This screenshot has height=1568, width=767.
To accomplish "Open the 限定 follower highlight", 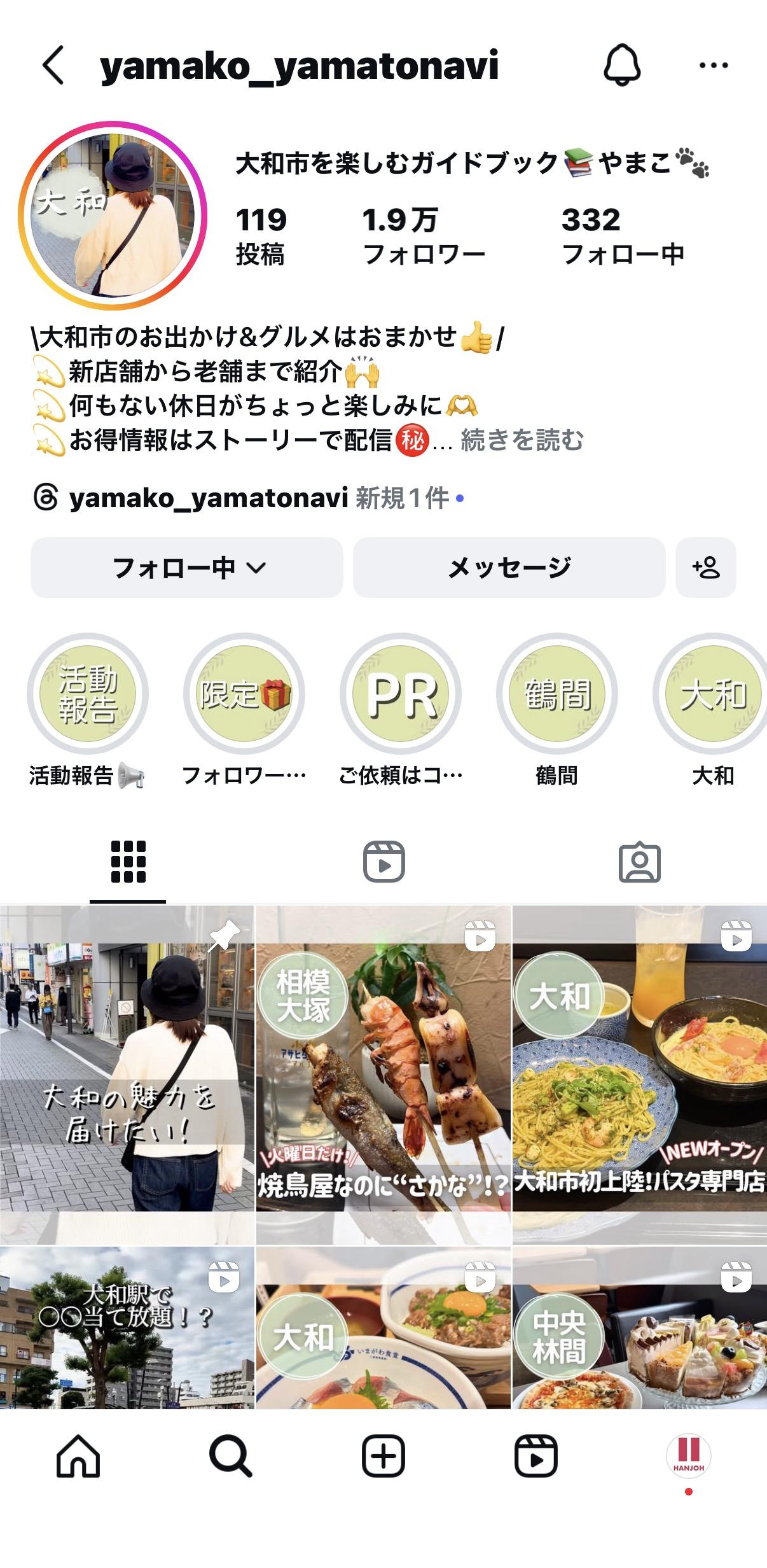I will click(x=244, y=694).
